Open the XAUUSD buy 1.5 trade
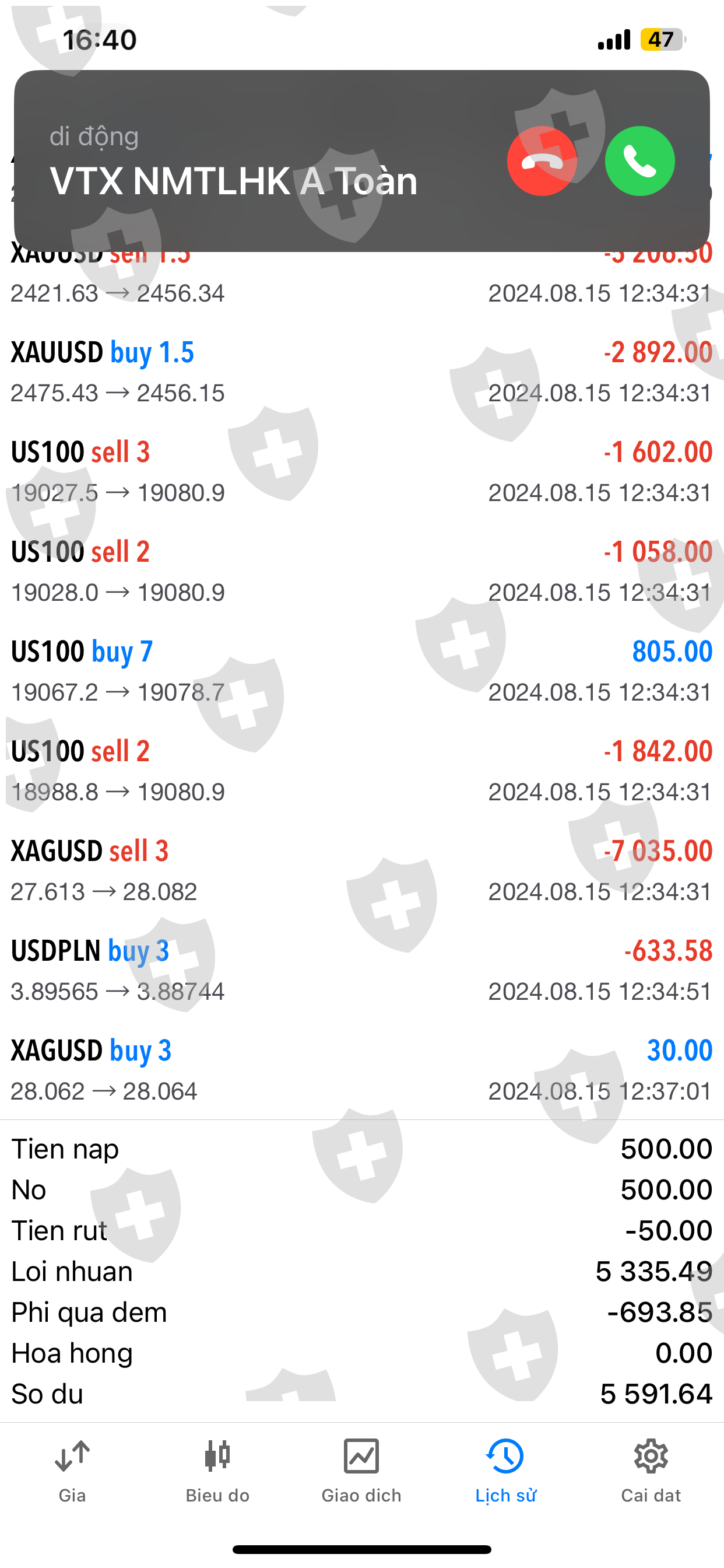The width and height of the screenshot is (724, 1568). click(361, 372)
